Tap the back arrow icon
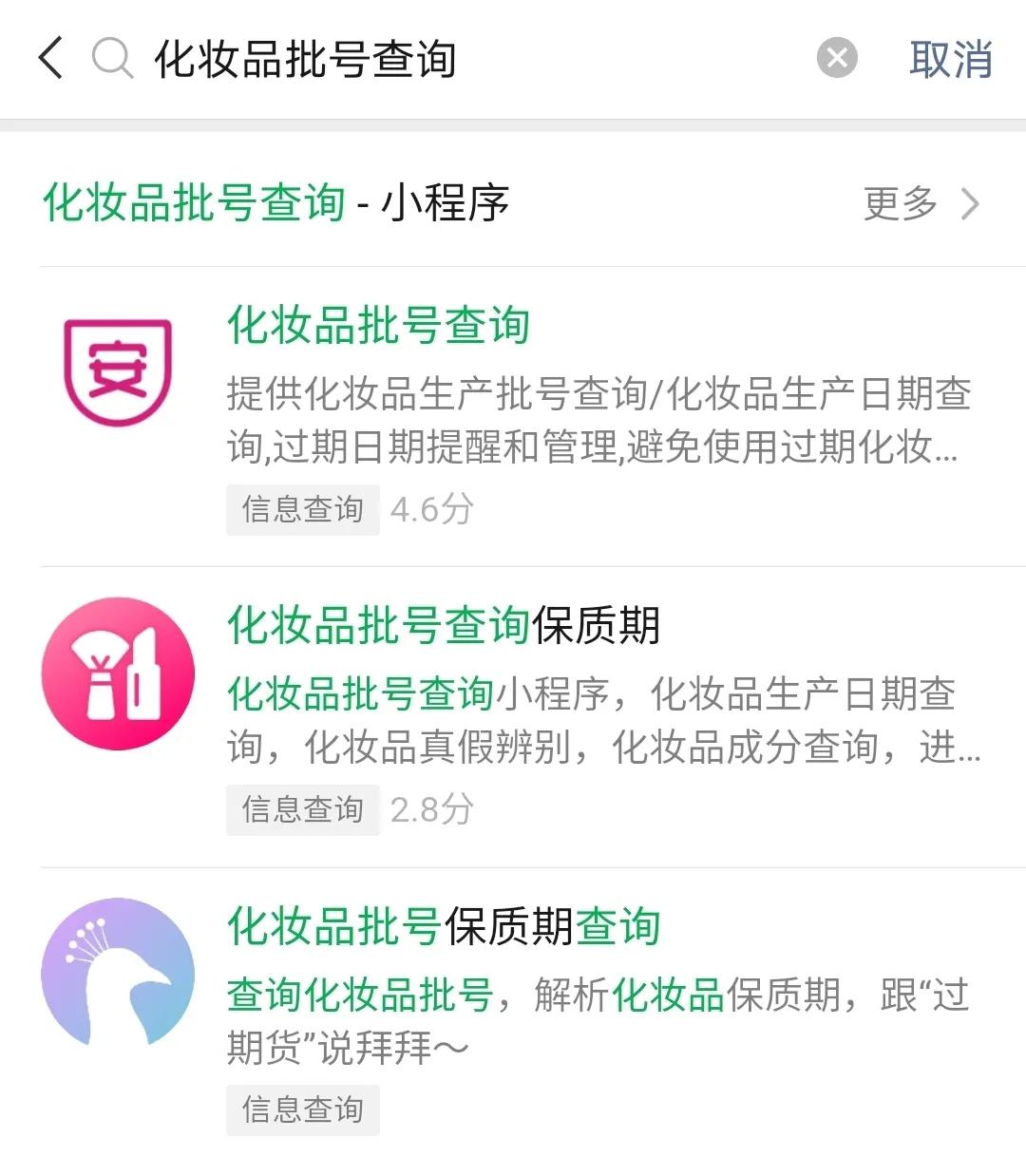Screen dimensions: 1026x1176 point(49,59)
